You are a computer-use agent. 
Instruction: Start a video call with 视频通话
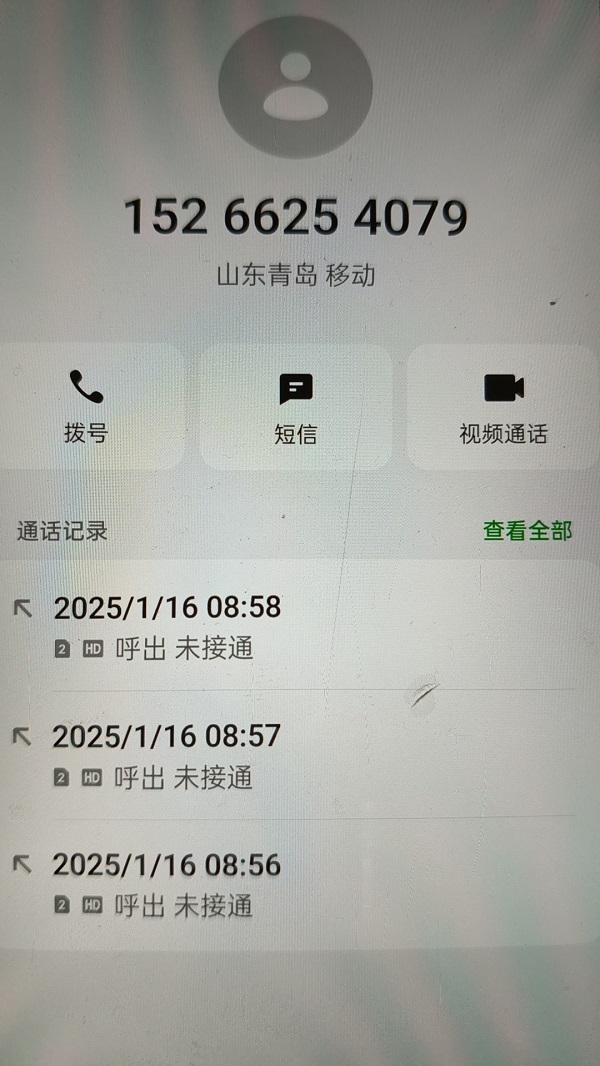503,407
